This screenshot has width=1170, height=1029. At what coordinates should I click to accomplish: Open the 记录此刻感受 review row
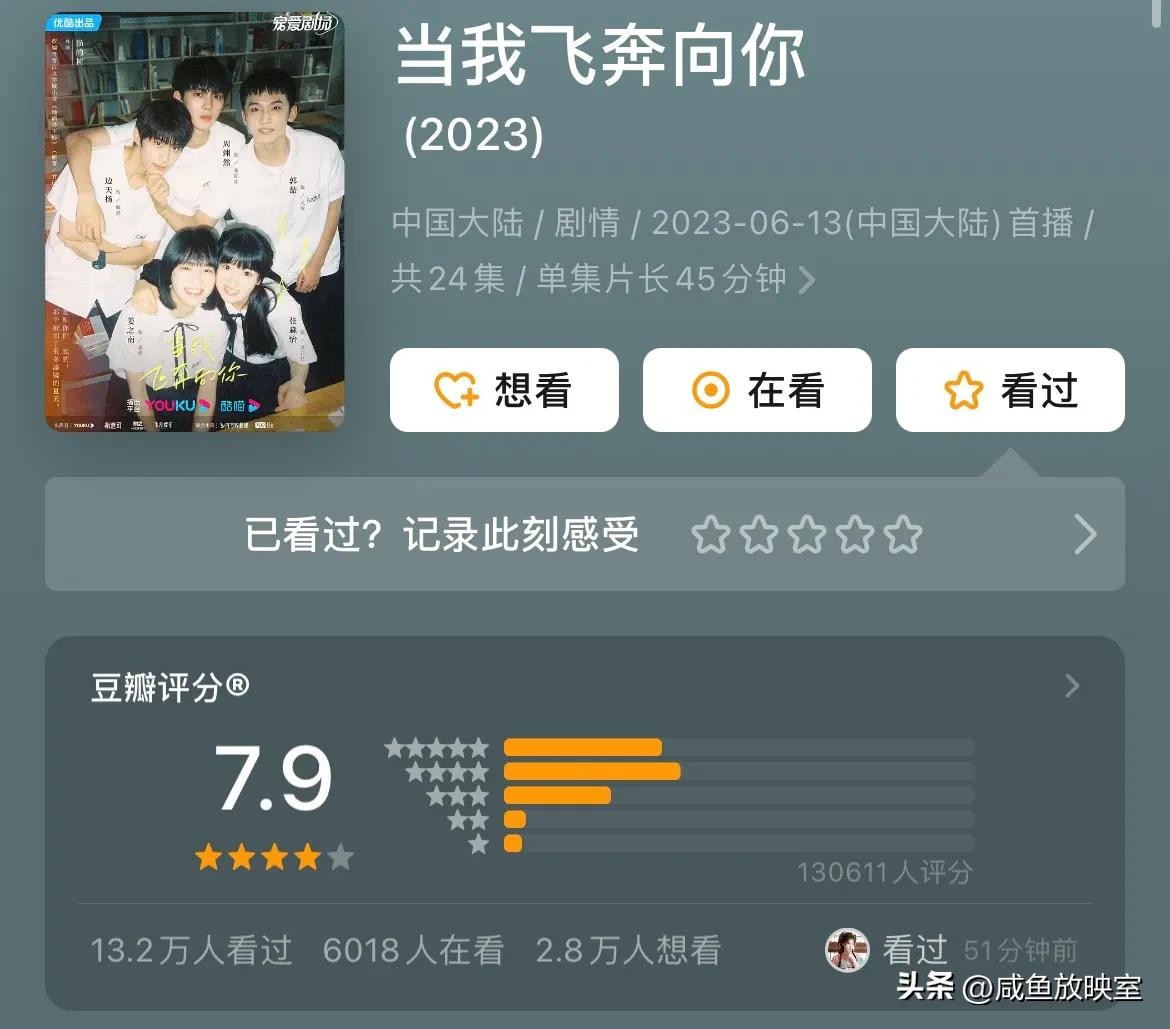pyautogui.click(x=584, y=535)
